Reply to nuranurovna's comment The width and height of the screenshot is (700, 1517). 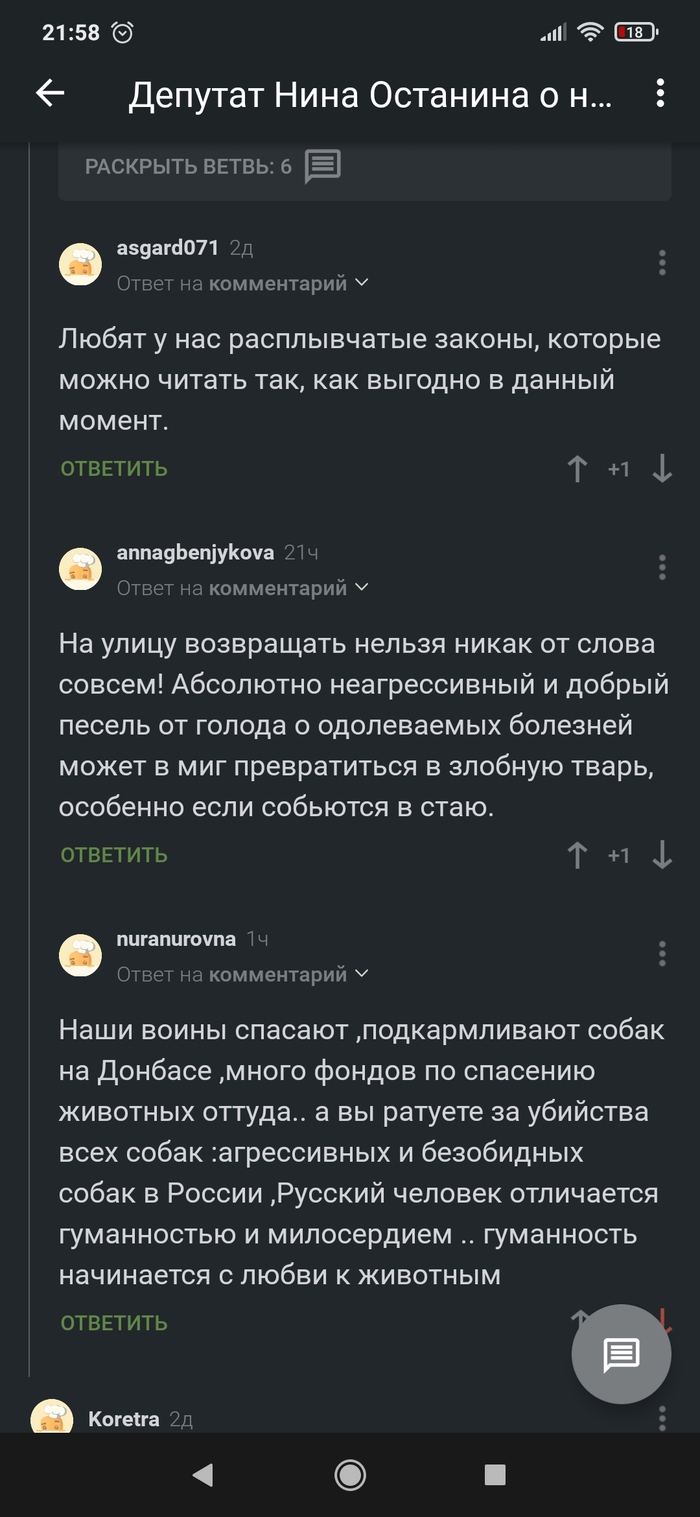(x=114, y=1322)
